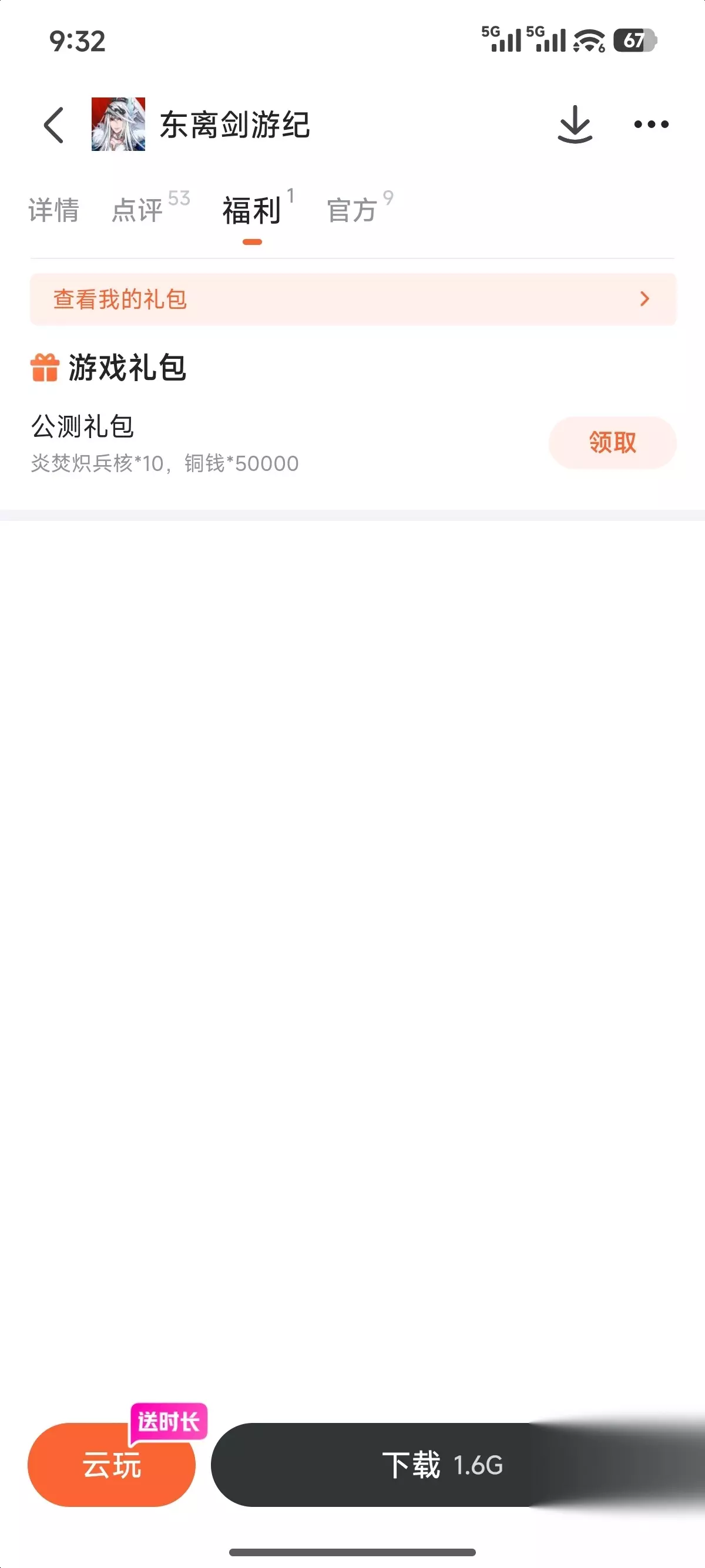Claim the 公测礼包 with 领取
705x1568 pixels.
click(x=612, y=443)
